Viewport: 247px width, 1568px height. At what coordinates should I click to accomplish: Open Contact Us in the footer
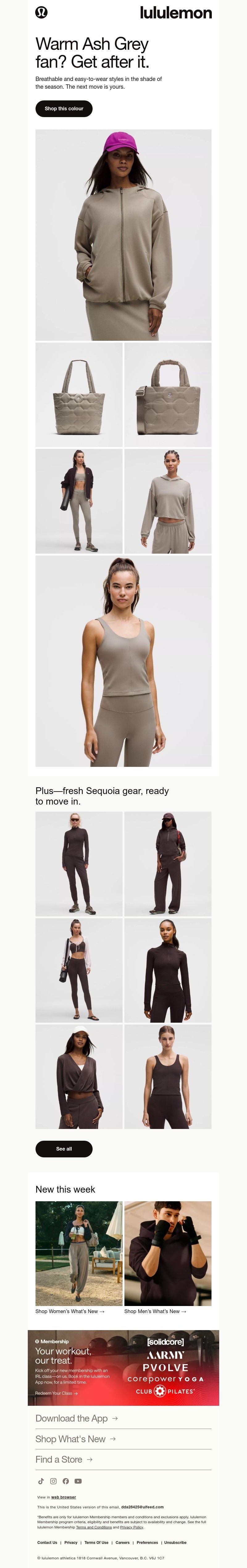pos(47,1542)
